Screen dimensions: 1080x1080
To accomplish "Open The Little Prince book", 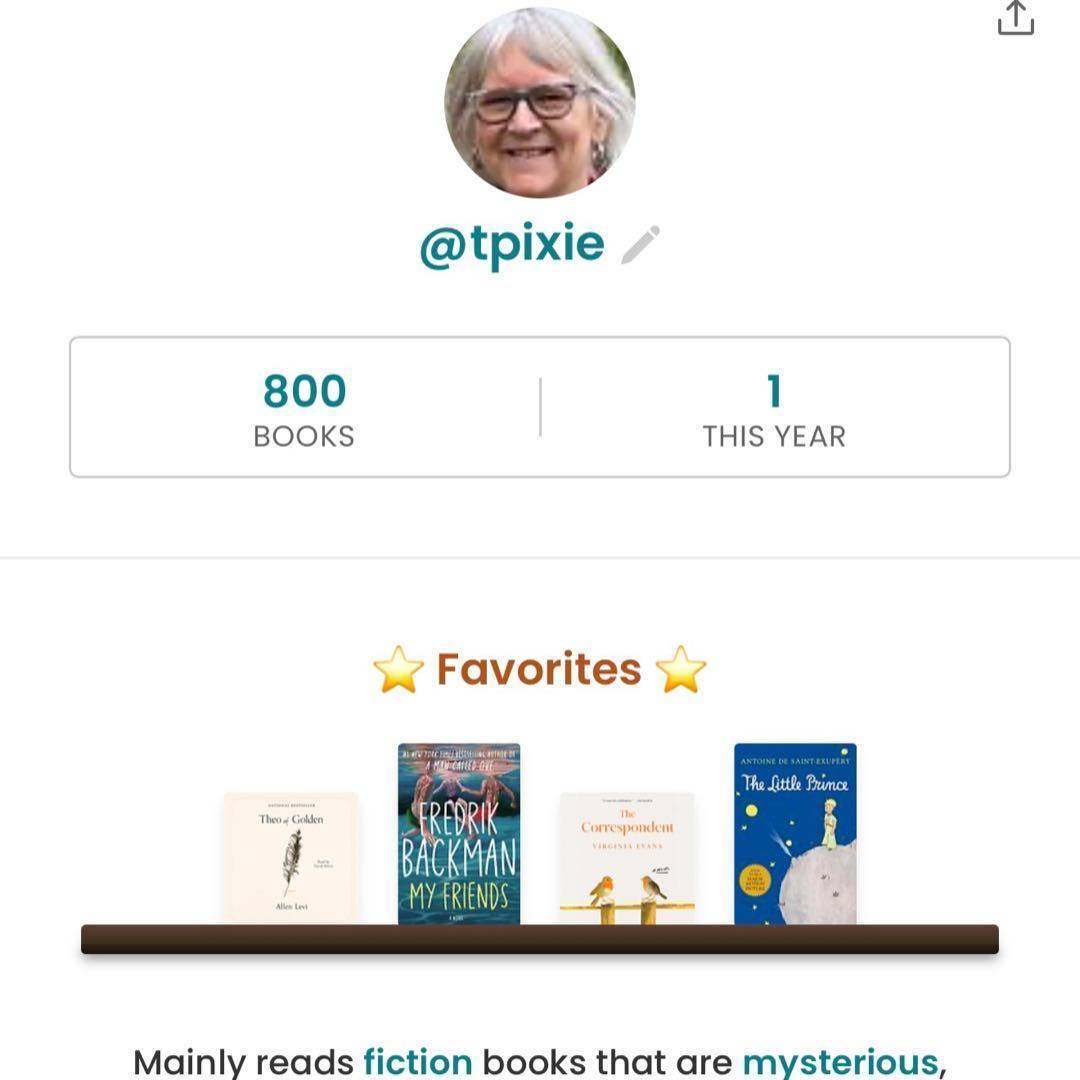I will click(795, 834).
